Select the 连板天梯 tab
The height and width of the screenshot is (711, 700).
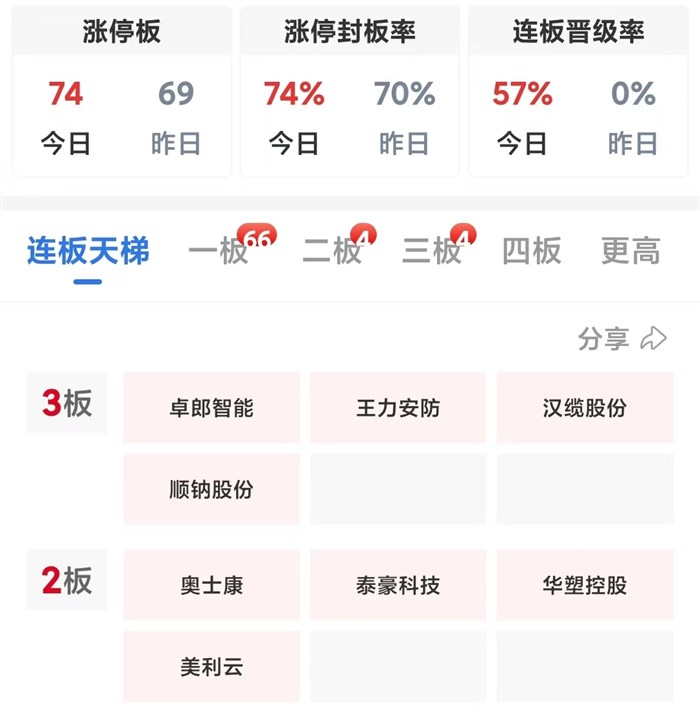(x=88, y=251)
